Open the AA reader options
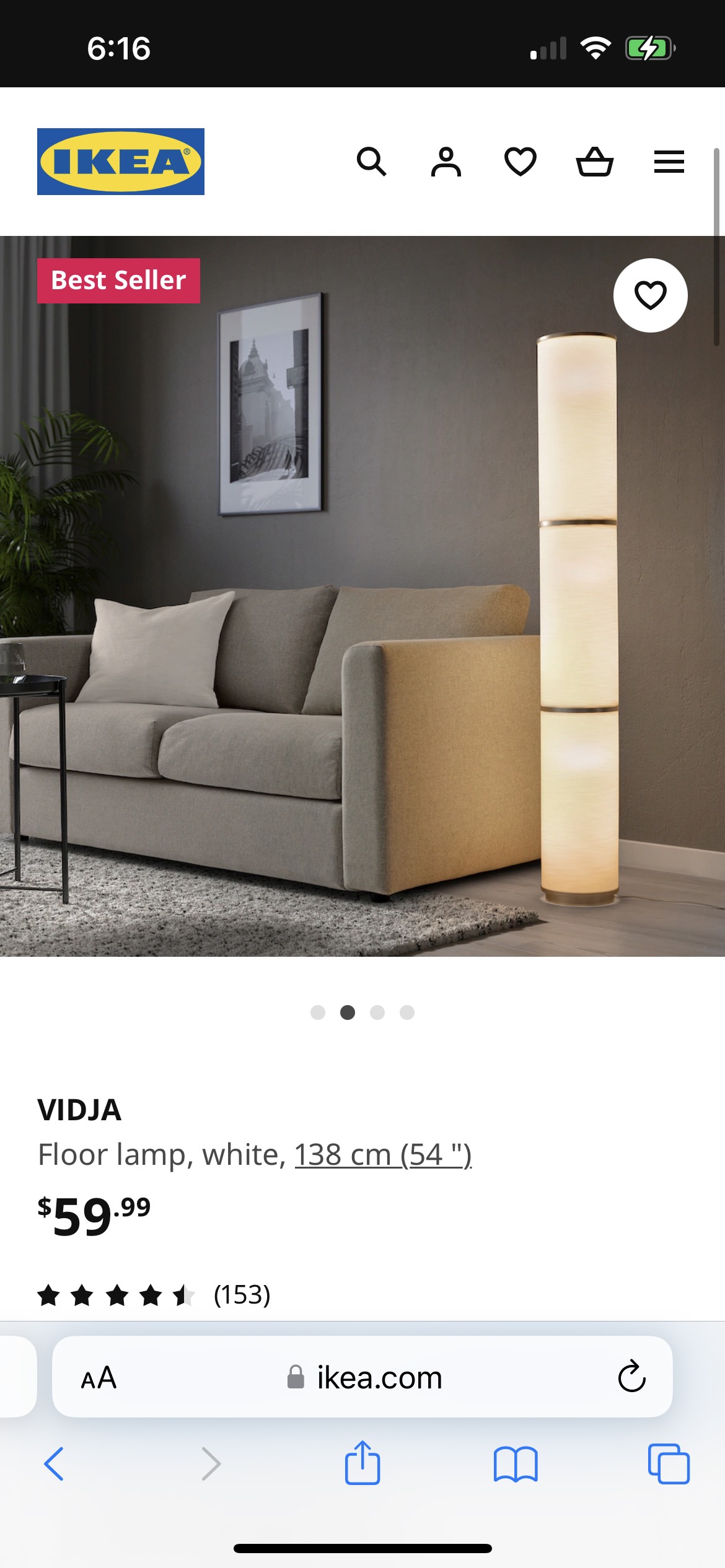The width and height of the screenshot is (725, 1568). coord(99,1378)
